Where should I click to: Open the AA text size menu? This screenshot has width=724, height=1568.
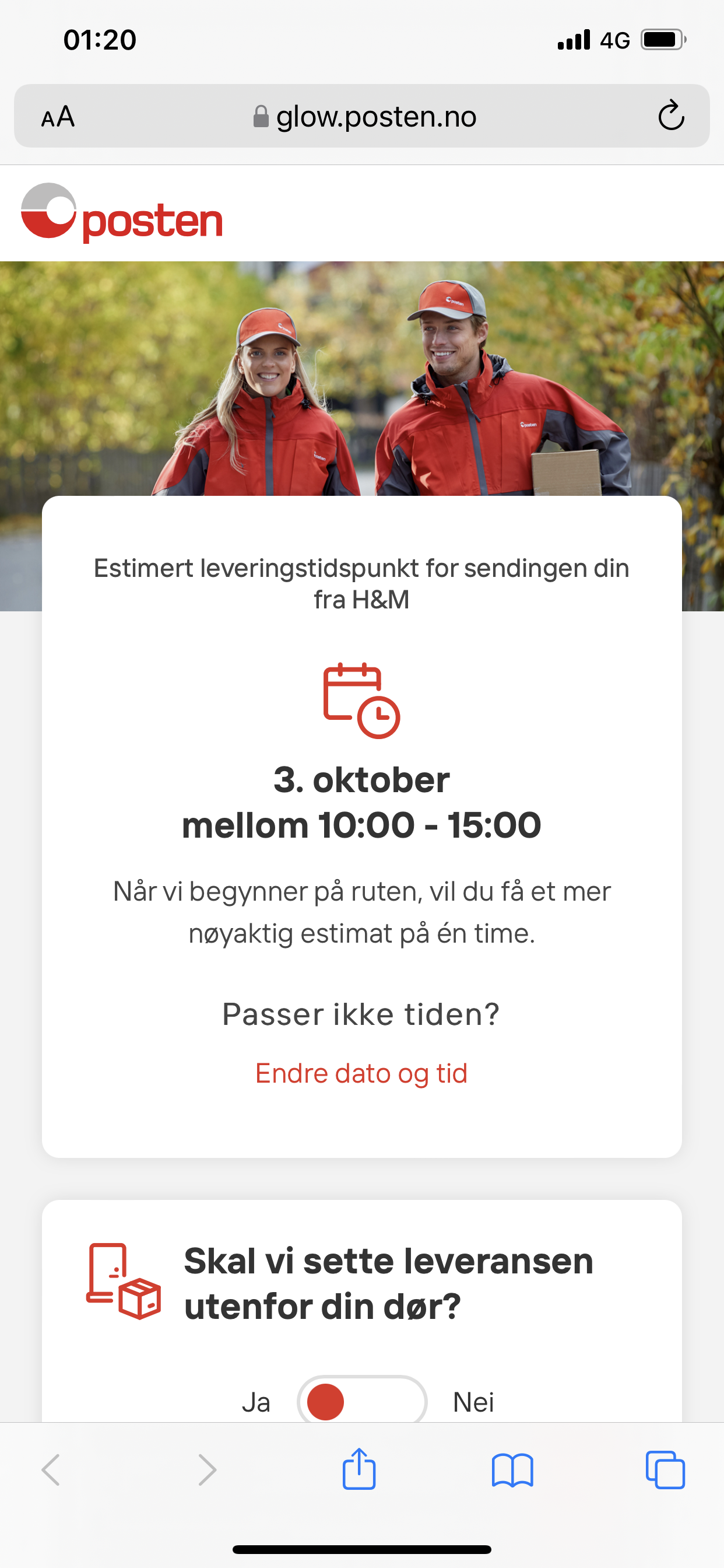[x=58, y=116]
